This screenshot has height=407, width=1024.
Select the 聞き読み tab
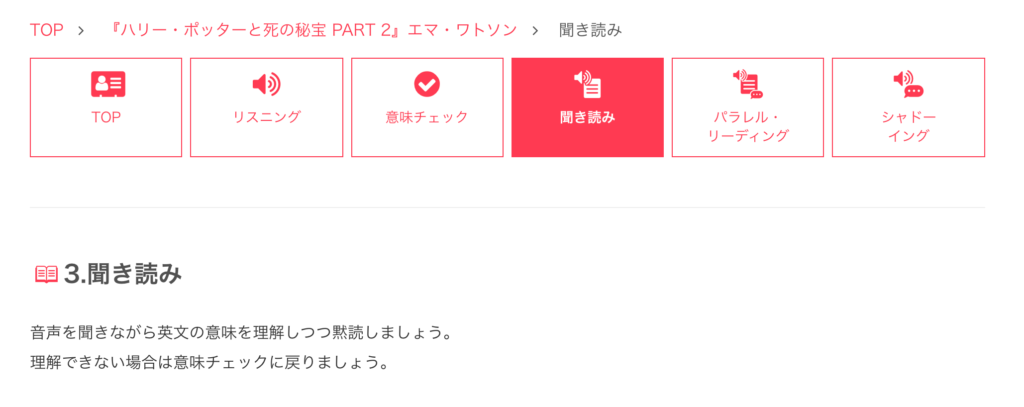click(x=587, y=107)
